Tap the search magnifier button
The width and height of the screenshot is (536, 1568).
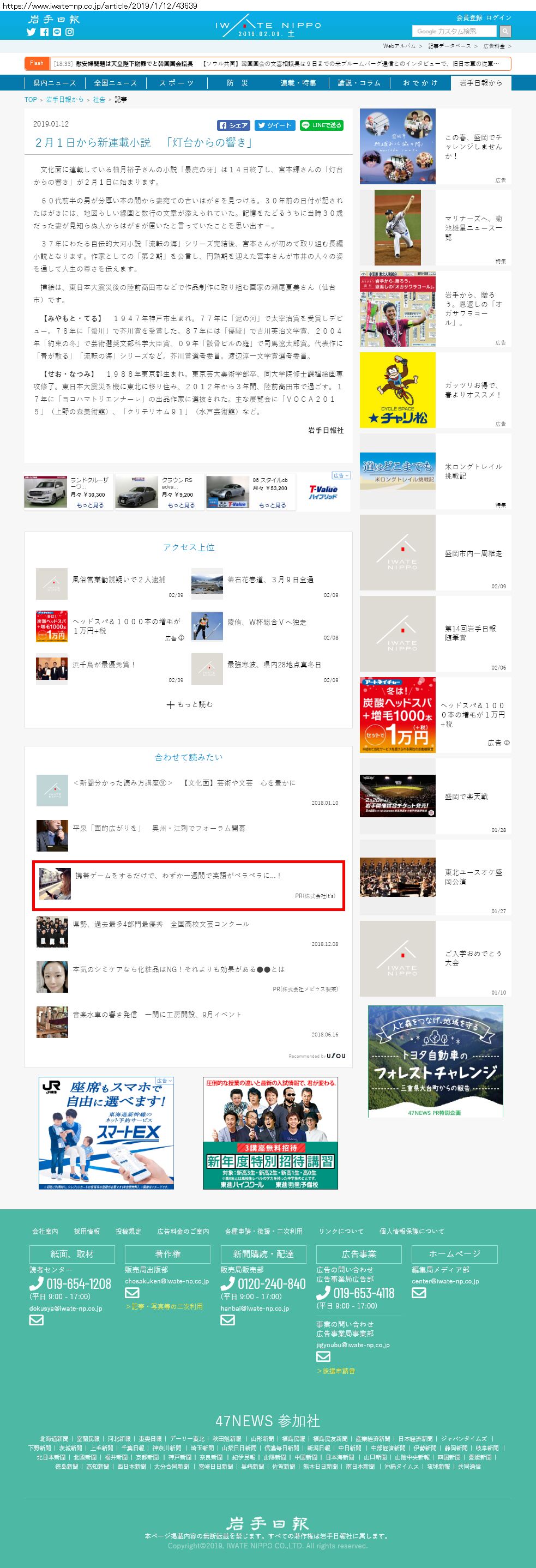[x=505, y=31]
